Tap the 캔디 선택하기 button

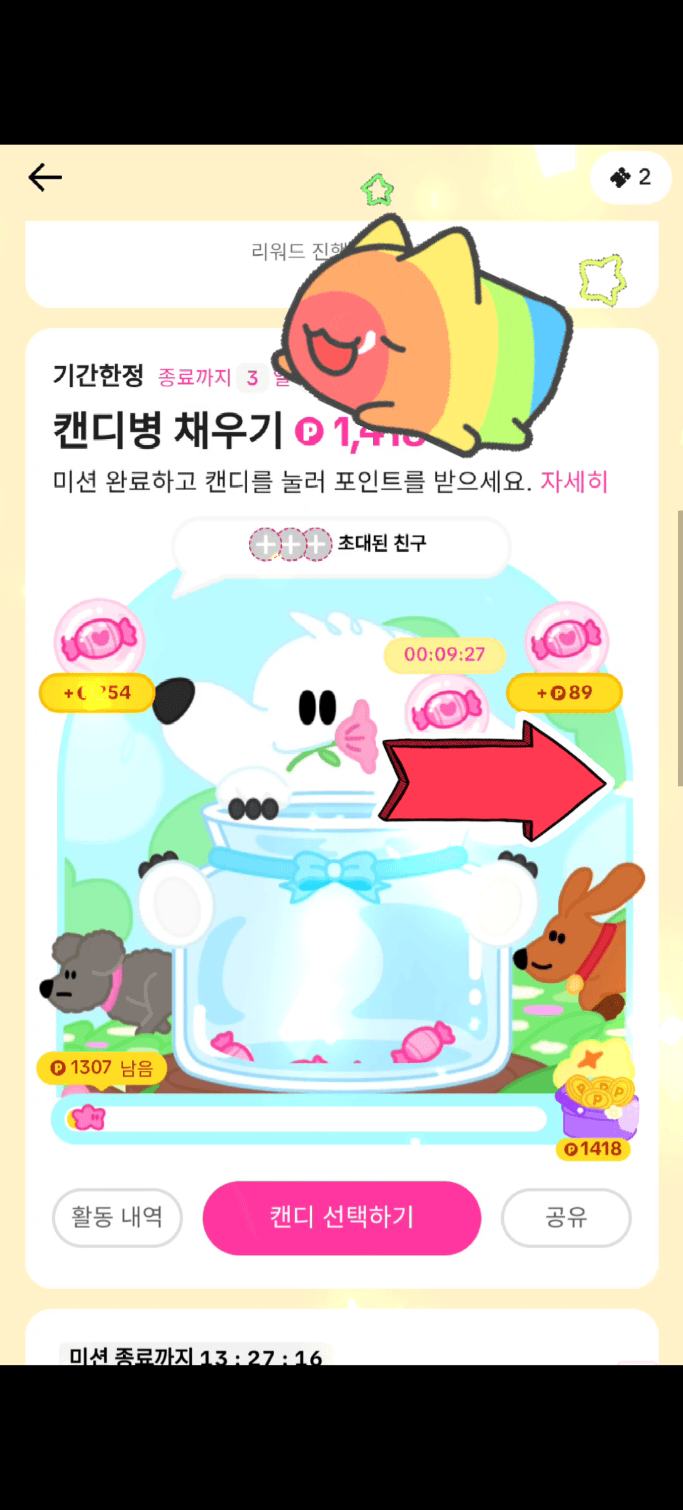click(x=341, y=1217)
